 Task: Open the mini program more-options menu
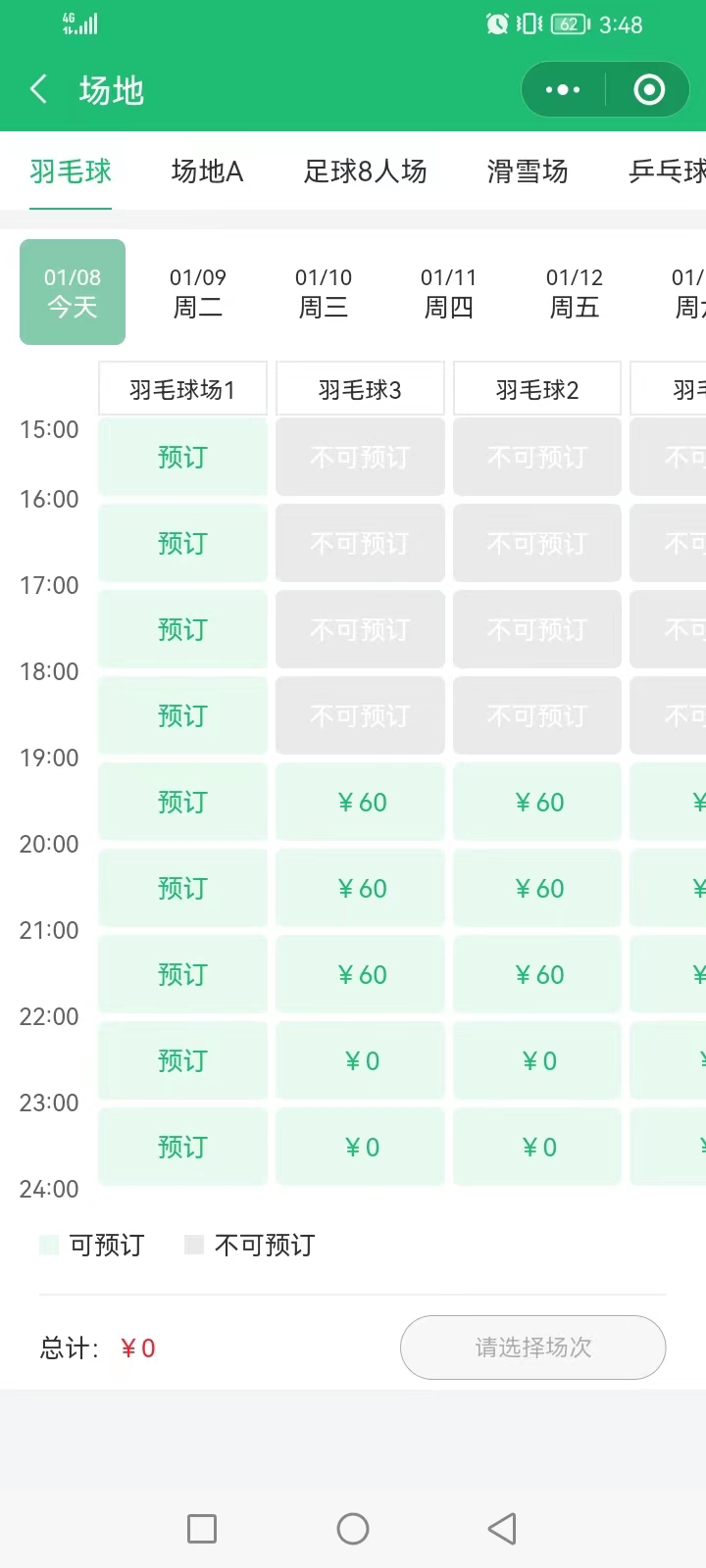tap(563, 90)
